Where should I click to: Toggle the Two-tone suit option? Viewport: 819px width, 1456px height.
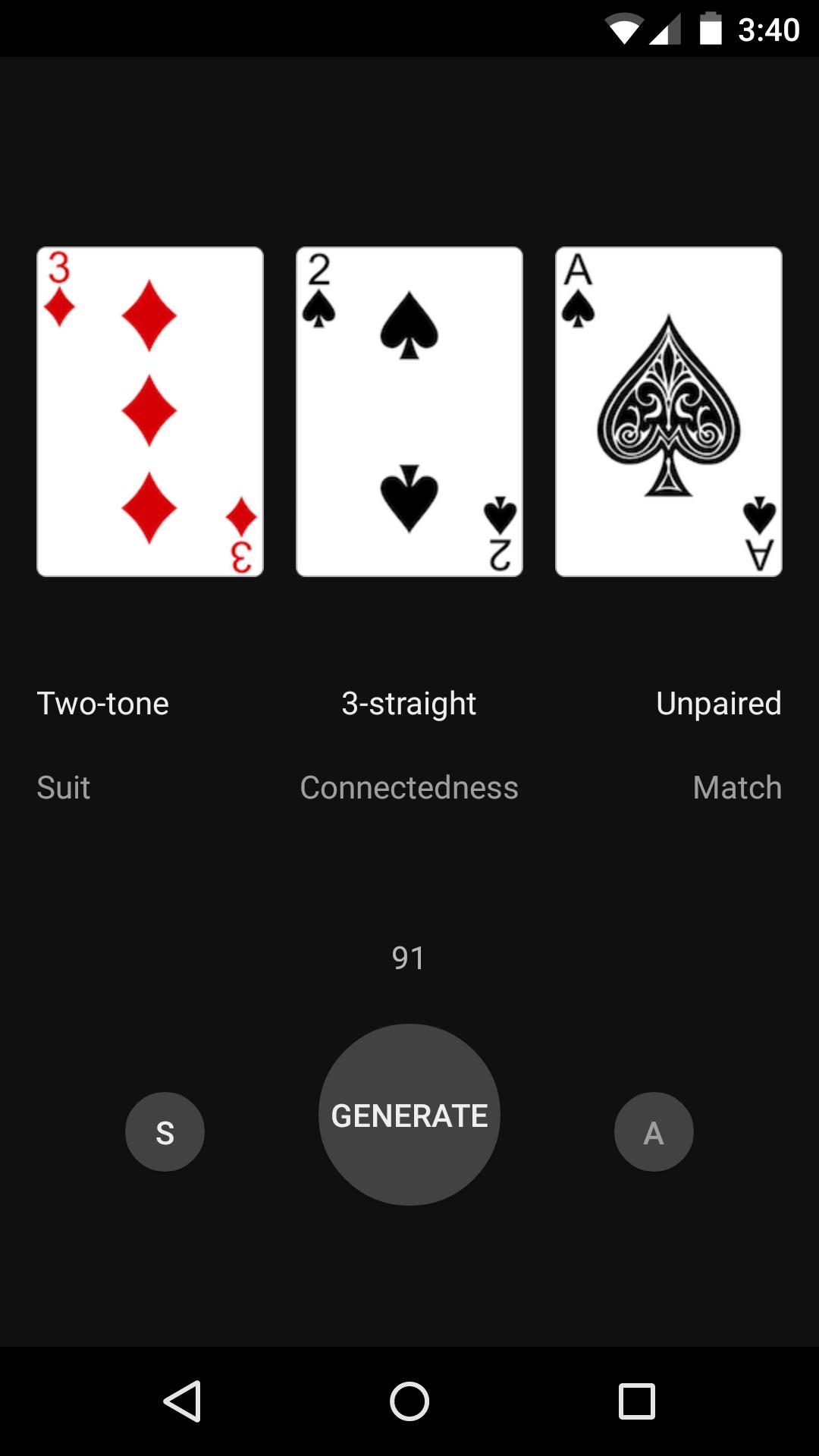102,703
